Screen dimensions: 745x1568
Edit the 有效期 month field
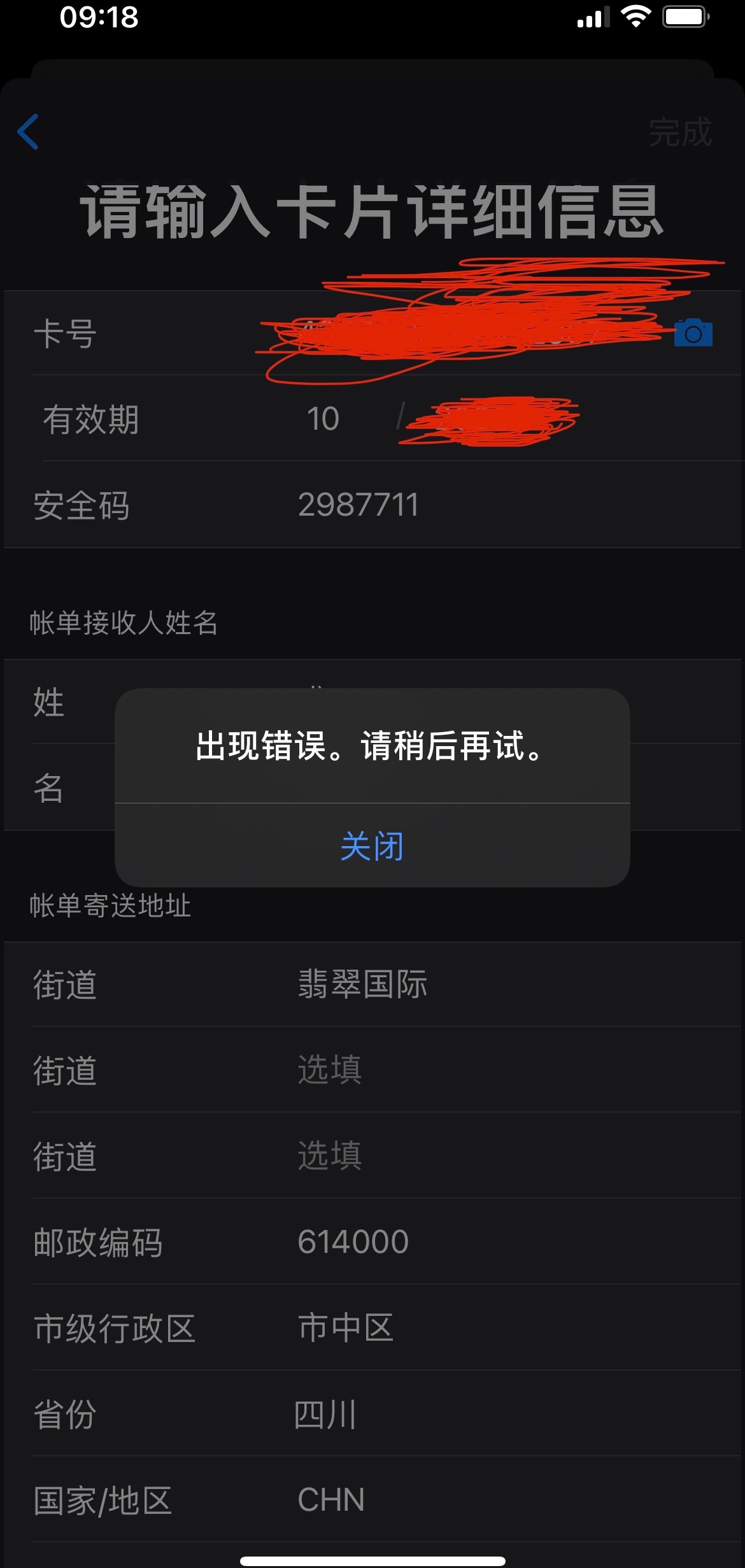tap(323, 419)
